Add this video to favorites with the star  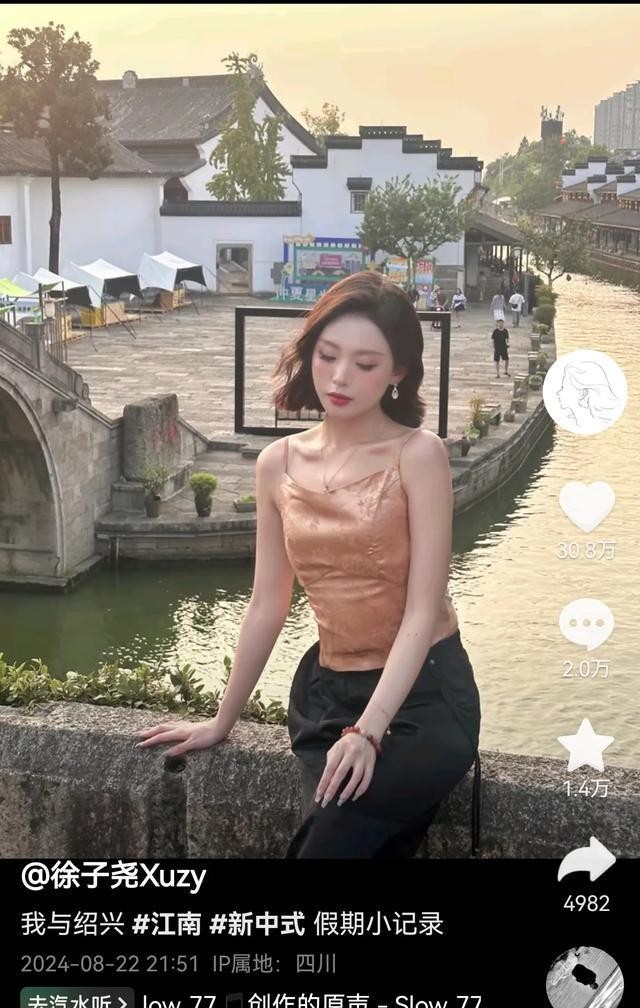tap(586, 746)
